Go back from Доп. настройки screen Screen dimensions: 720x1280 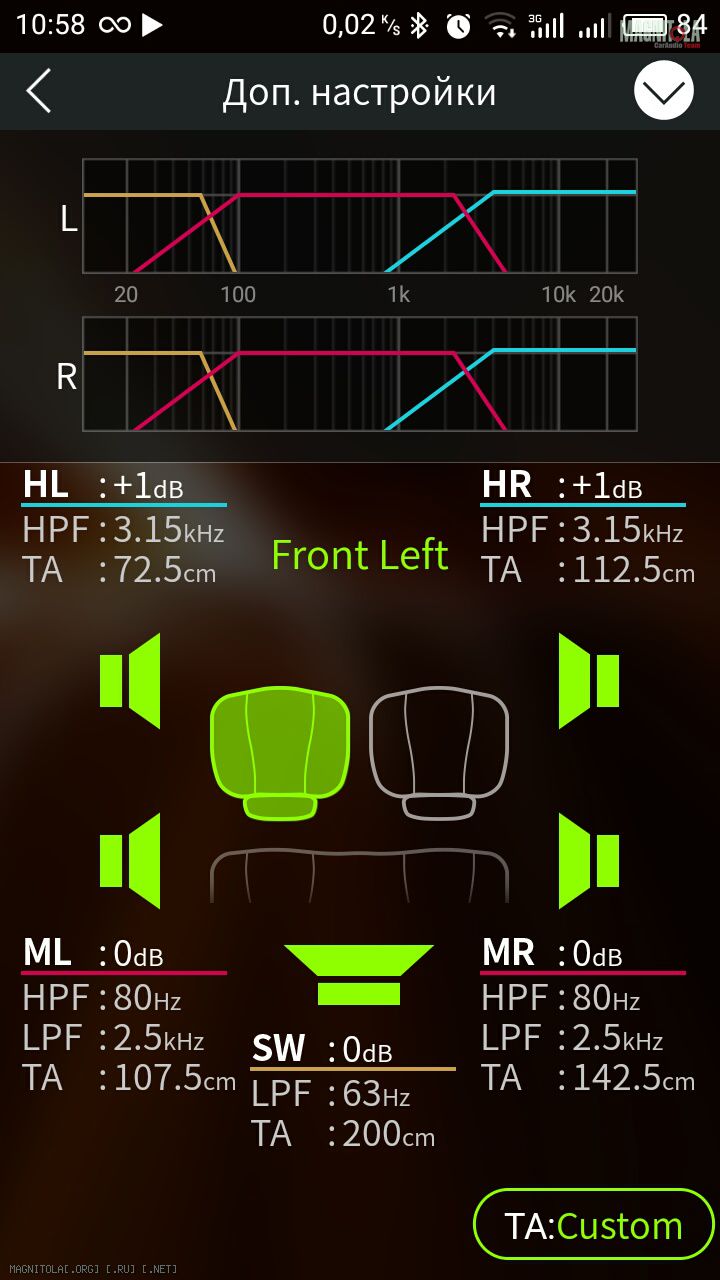click(38, 92)
